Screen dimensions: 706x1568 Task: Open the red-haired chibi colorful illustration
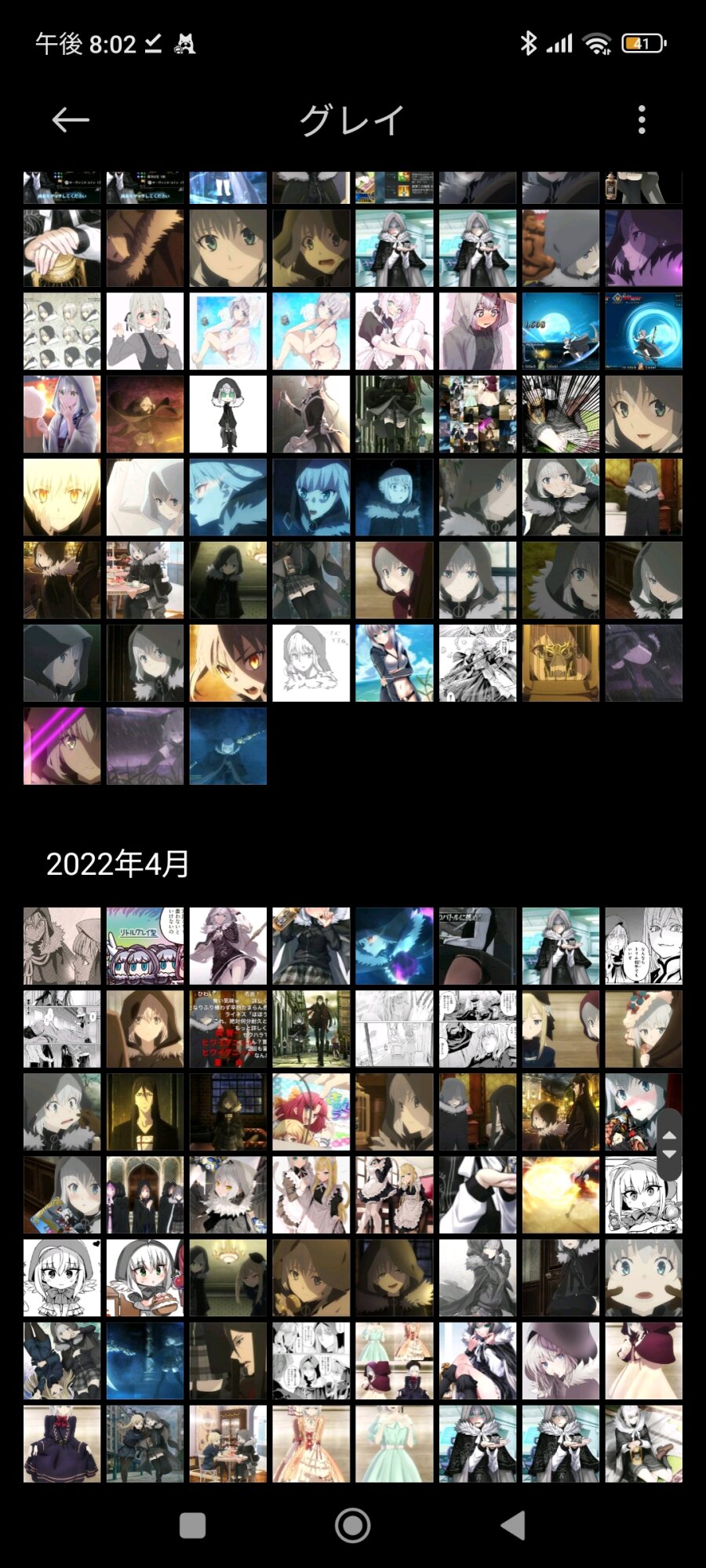311,1112
